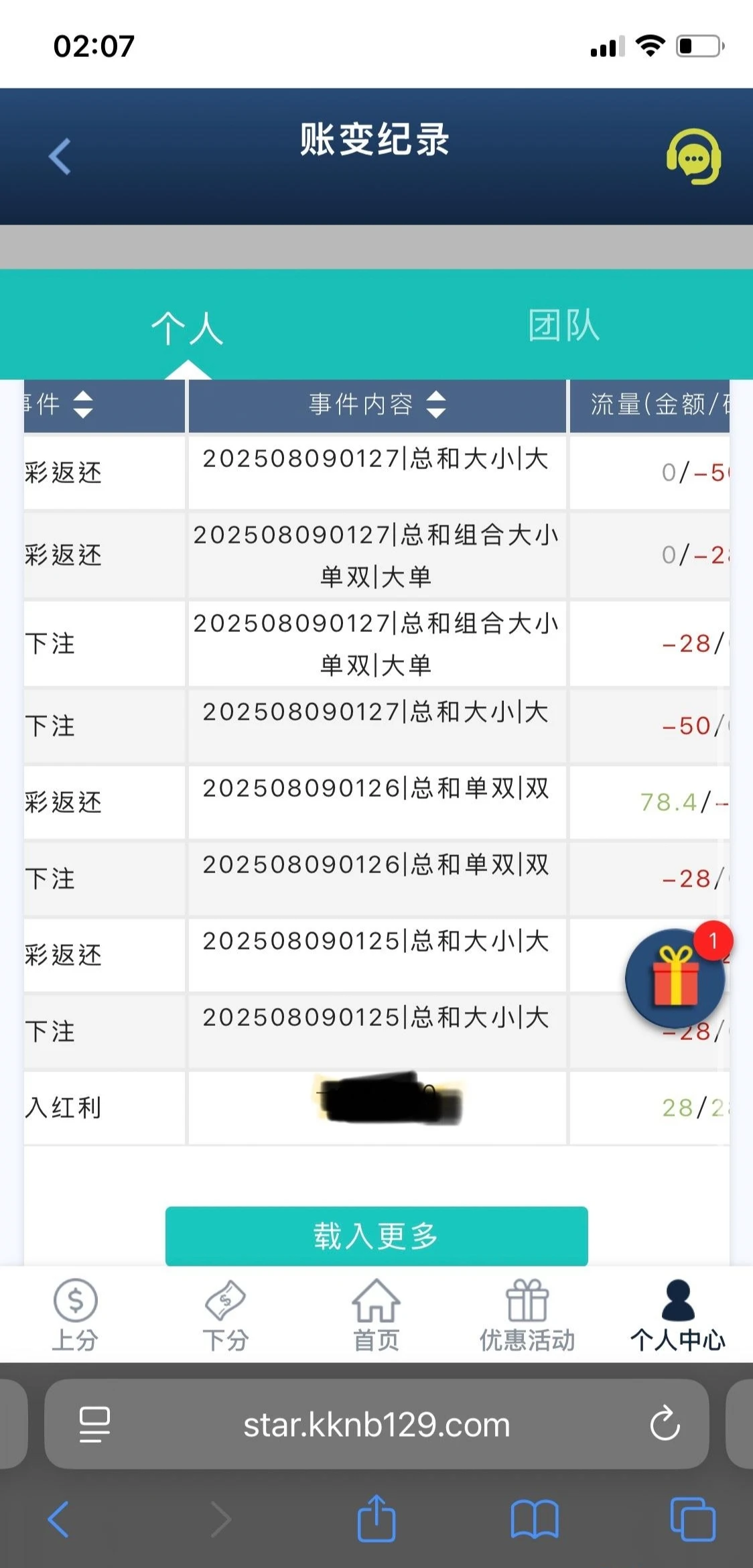
Task: Tap the red notification badge on the gift
Action: (x=713, y=941)
